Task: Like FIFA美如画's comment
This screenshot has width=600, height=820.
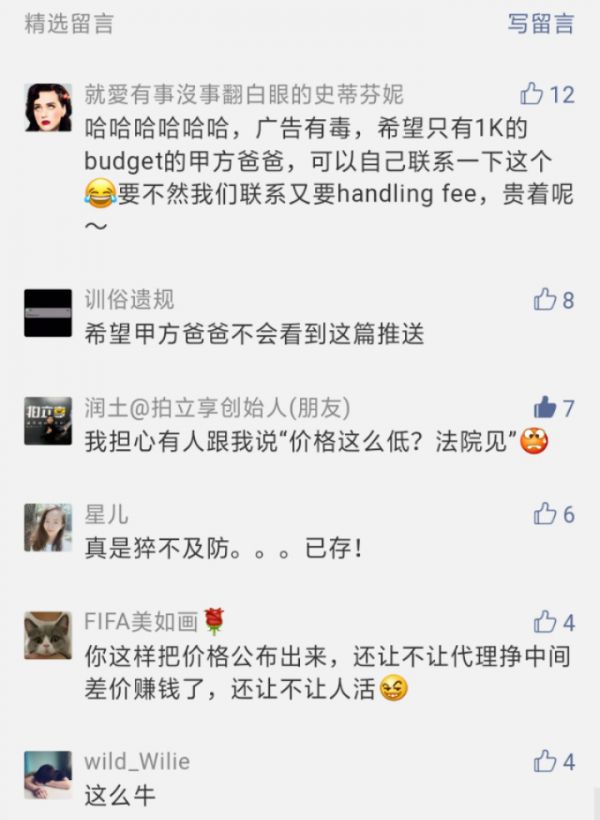Action: click(544, 622)
